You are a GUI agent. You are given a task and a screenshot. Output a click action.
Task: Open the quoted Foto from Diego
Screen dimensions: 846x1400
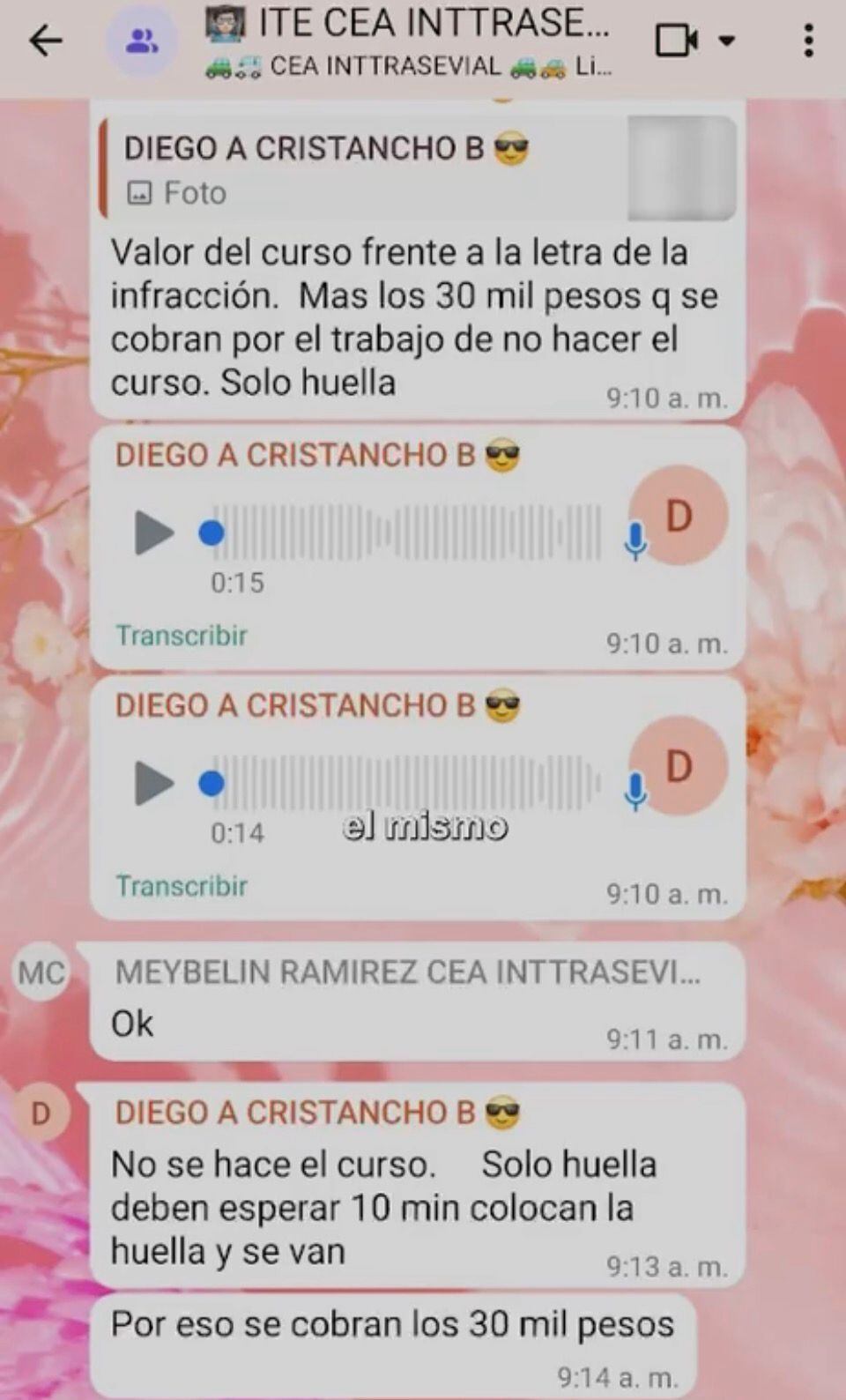680,168
